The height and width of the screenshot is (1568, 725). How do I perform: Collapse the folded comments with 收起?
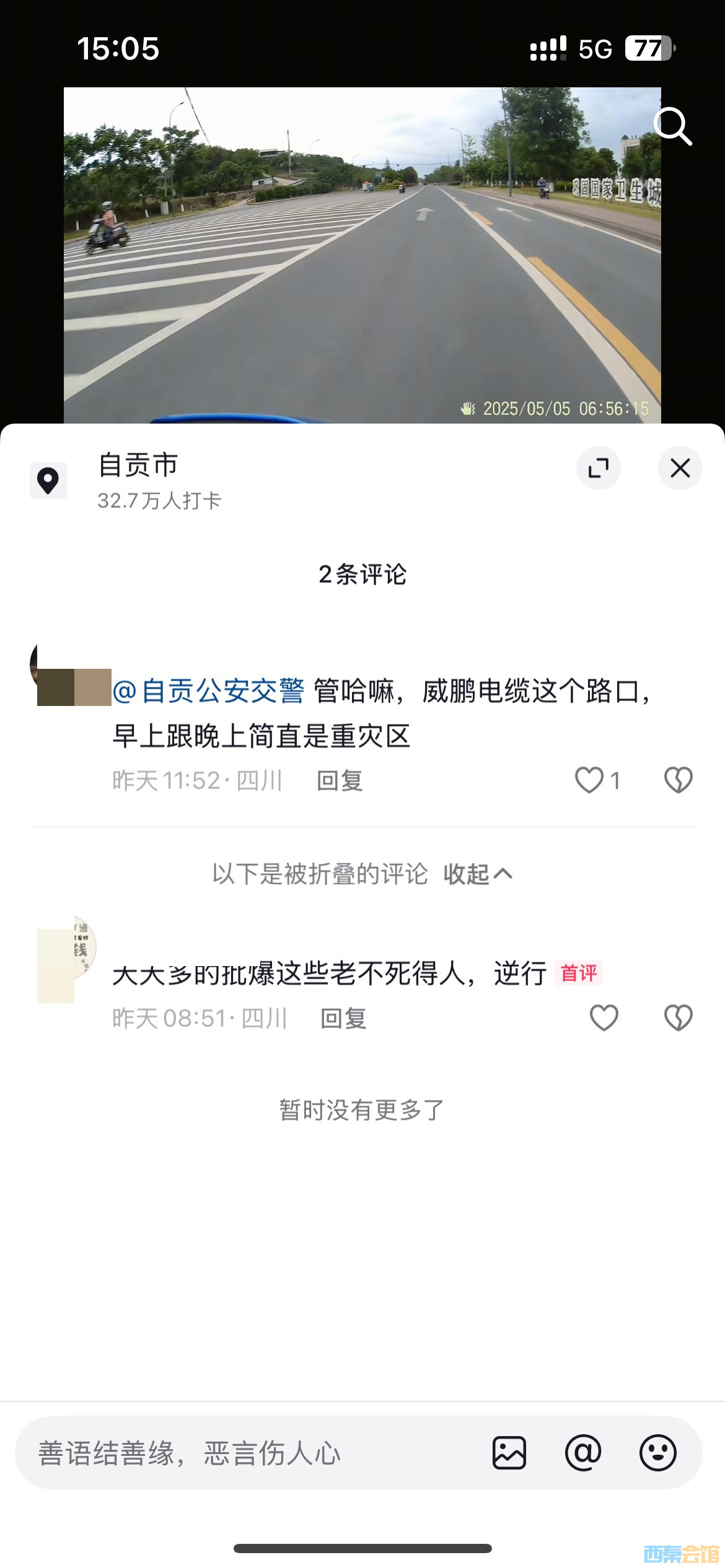coord(478,874)
